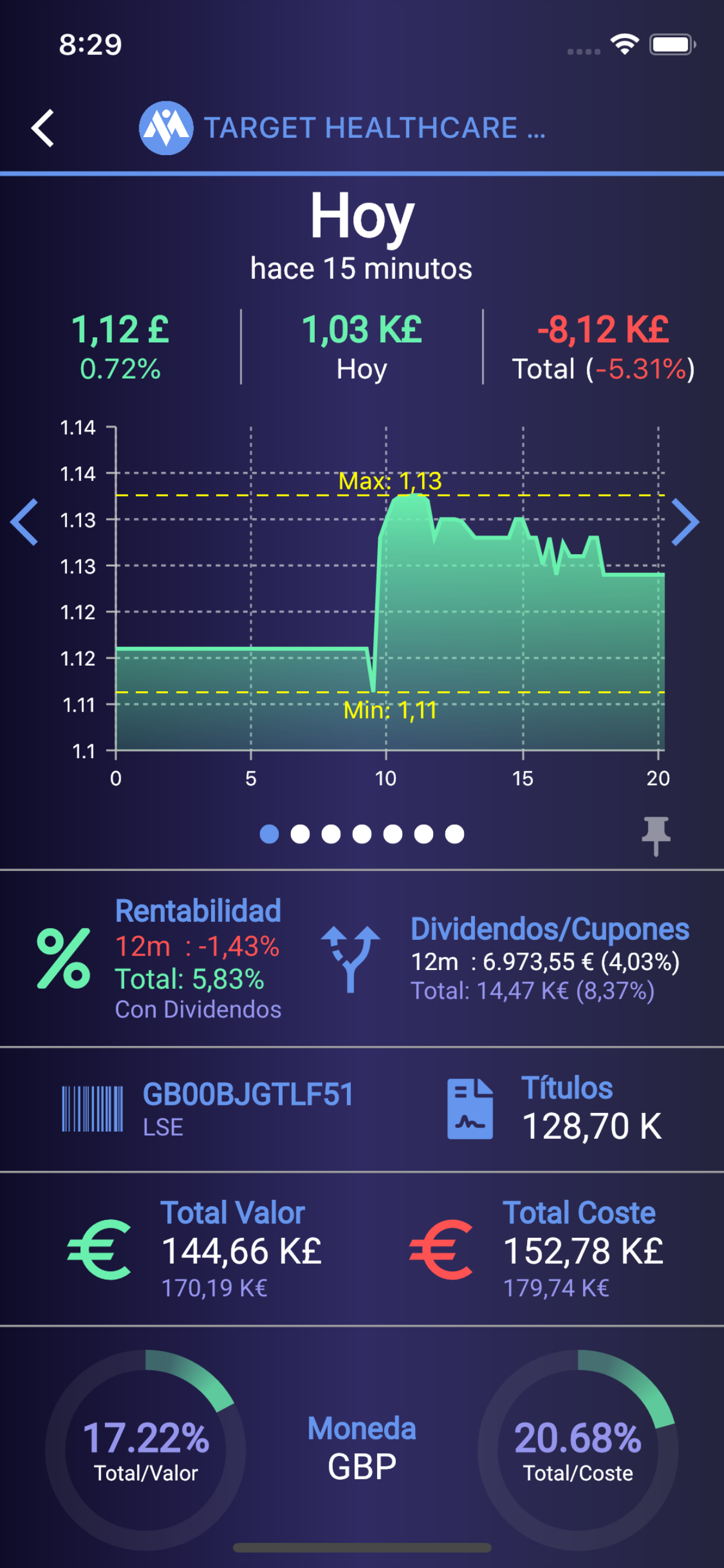724x1568 pixels.
Task: Show the previous chart with left chevron
Action: pyautogui.click(x=24, y=522)
